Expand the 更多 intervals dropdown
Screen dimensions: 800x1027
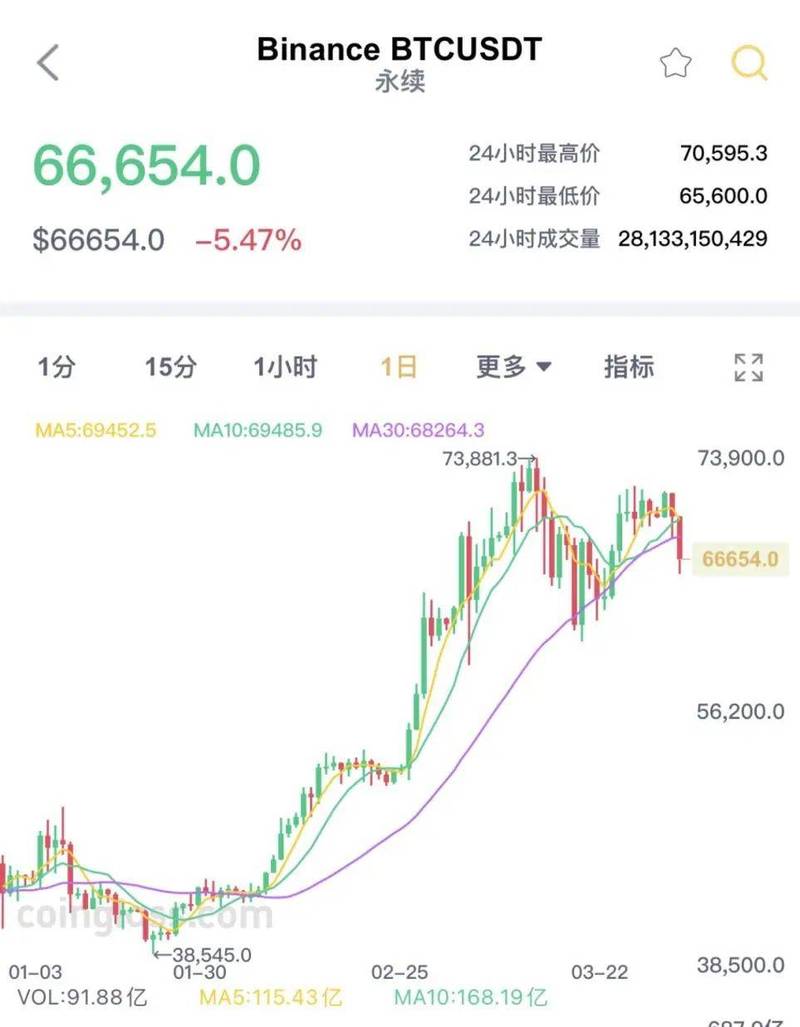click(x=513, y=367)
